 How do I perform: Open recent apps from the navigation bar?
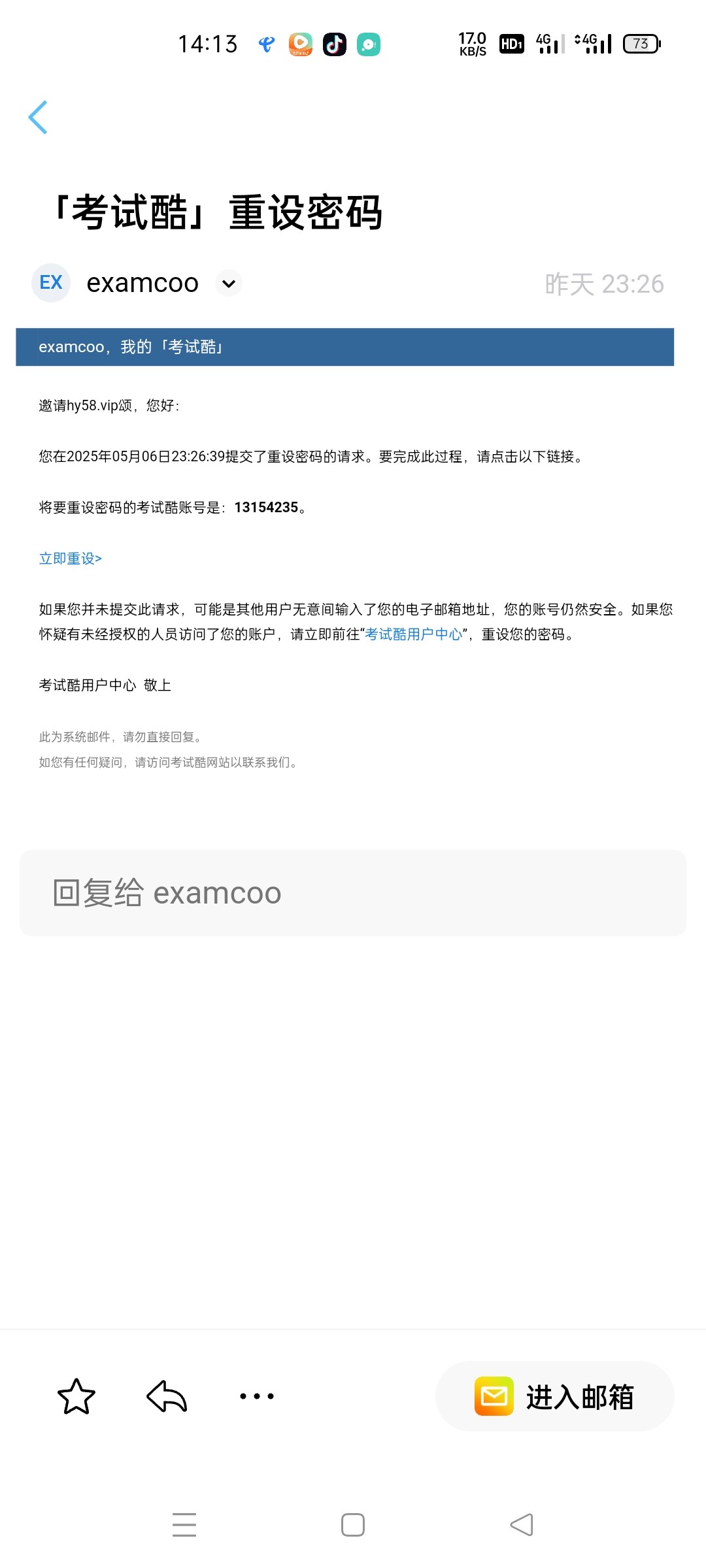click(184, 1525)
